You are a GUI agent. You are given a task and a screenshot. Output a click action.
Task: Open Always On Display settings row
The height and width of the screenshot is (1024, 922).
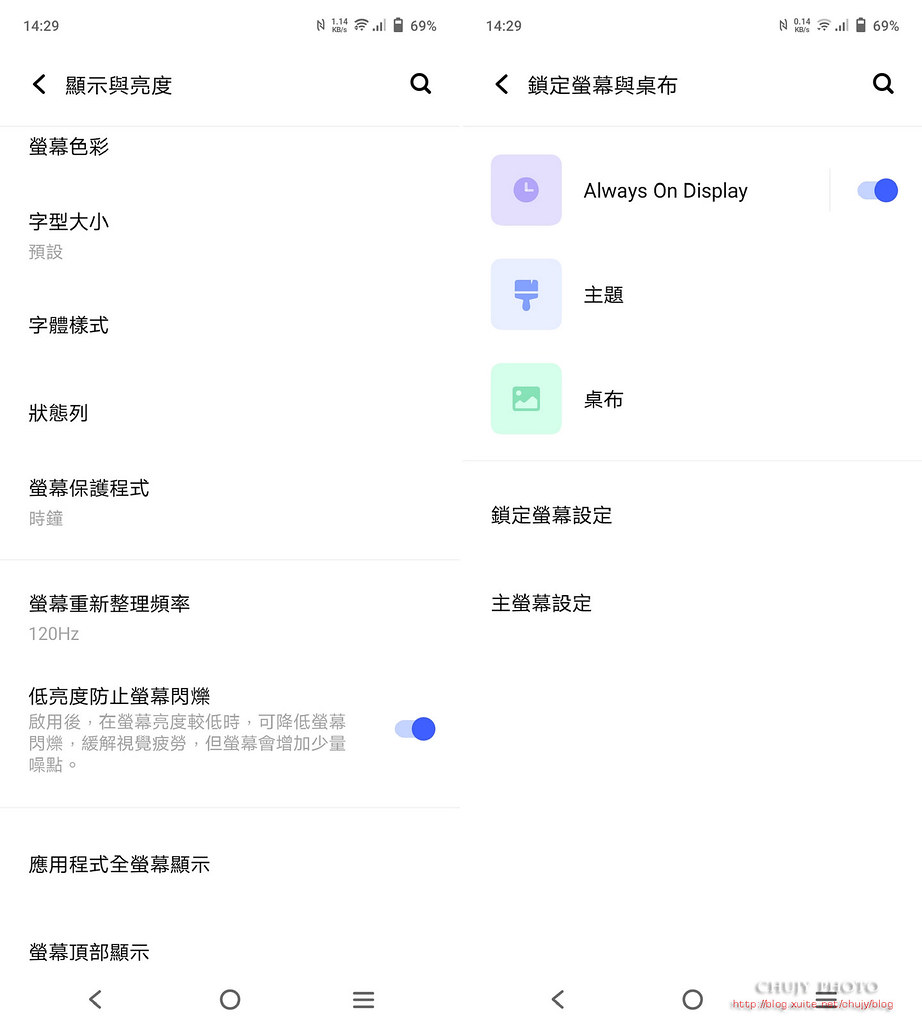coord(665,191)
